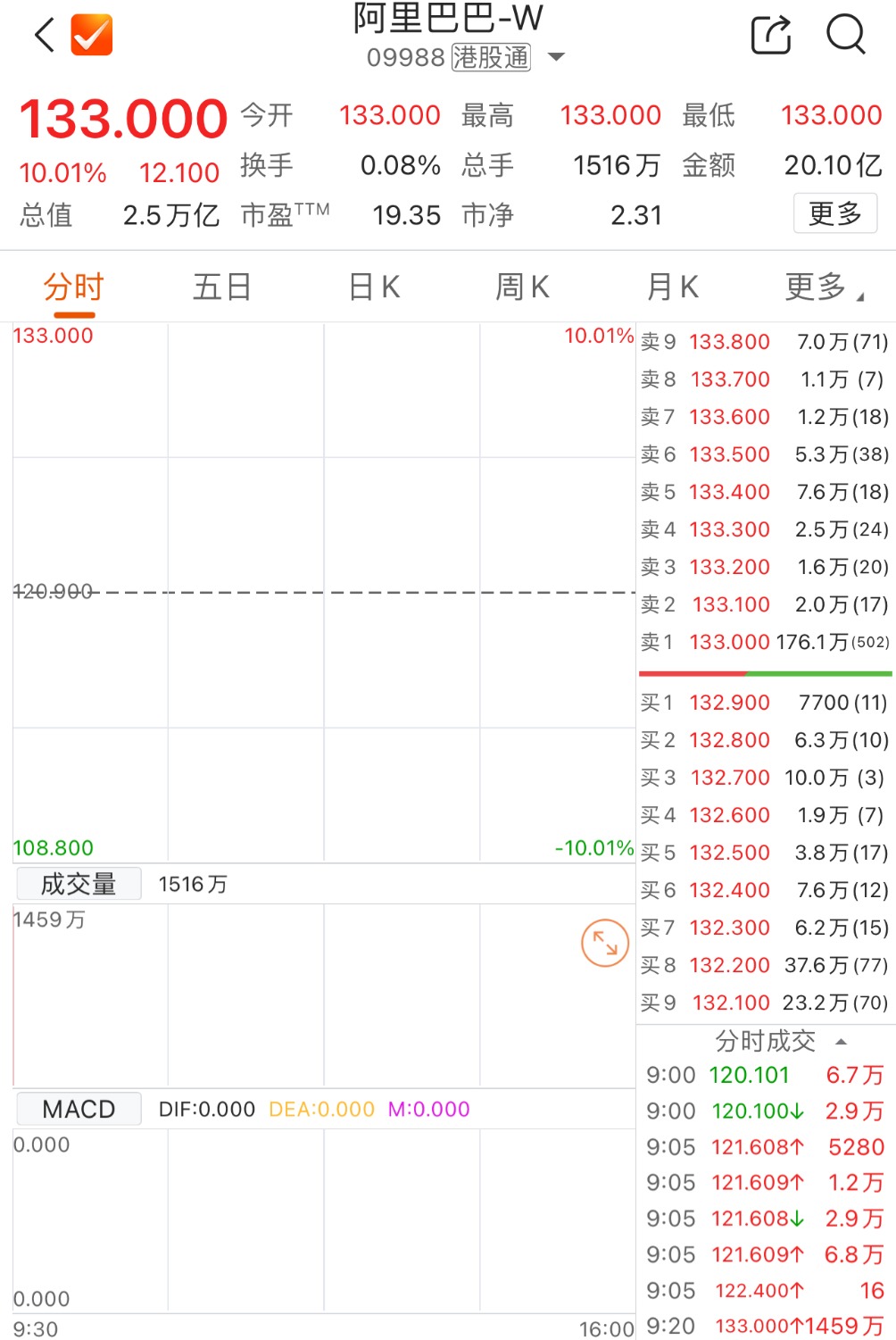Change the 成交量 indicator
The width and height of the screenshot is (896, 1340).
79,884
